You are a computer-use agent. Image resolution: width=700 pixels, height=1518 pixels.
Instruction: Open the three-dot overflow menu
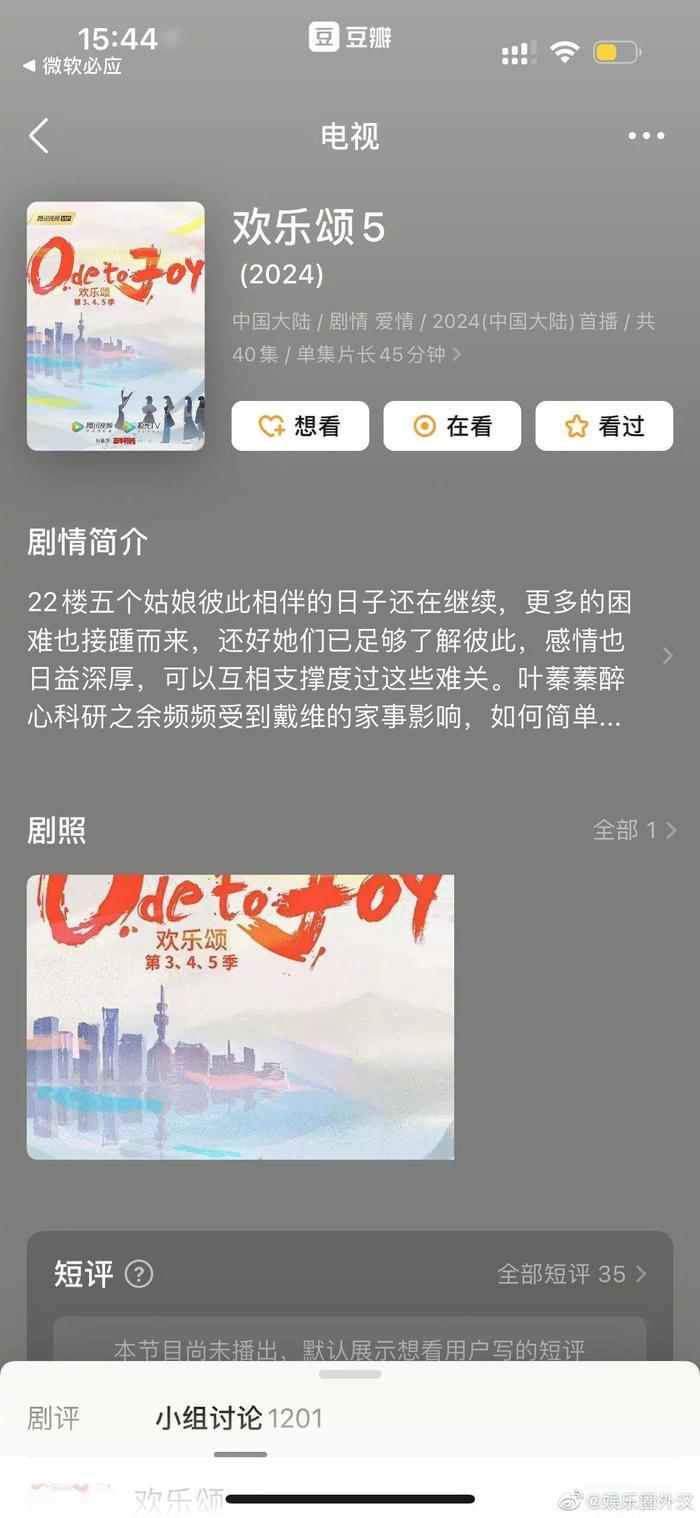tap(646, 136)
